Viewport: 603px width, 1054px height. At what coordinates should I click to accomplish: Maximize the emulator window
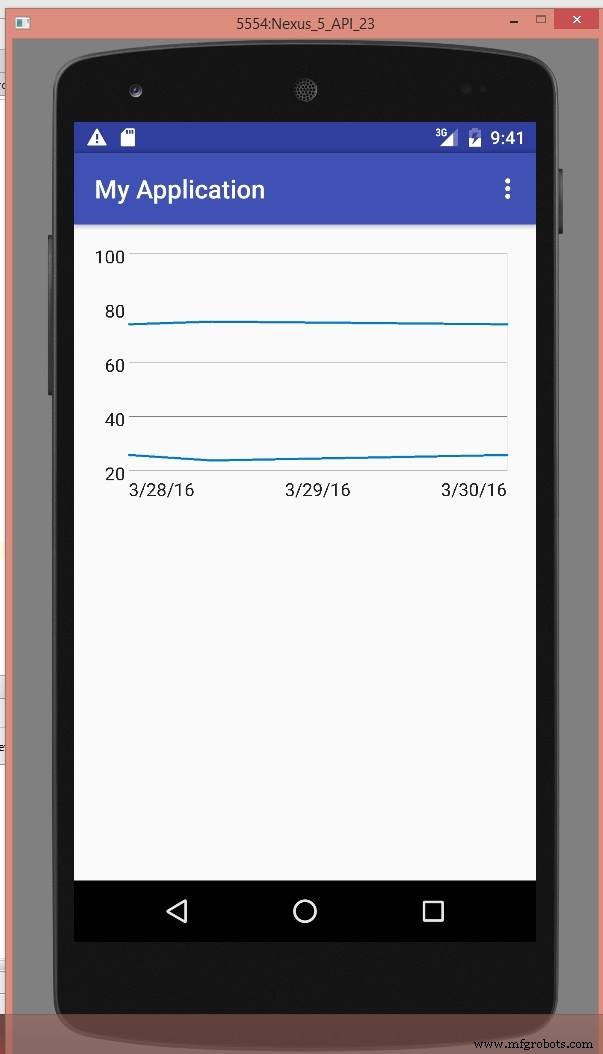point(540,19)
